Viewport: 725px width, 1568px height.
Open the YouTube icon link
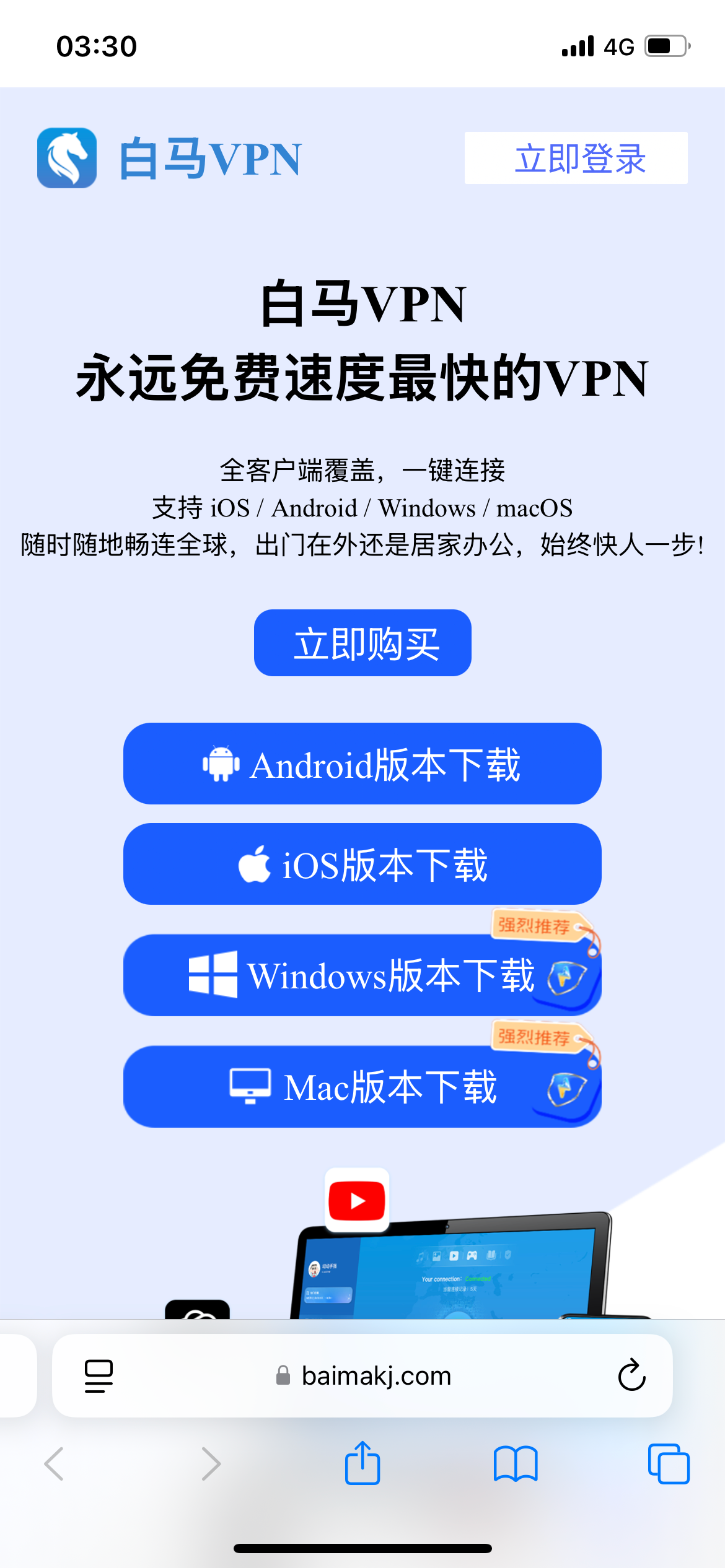point(357,1200)
